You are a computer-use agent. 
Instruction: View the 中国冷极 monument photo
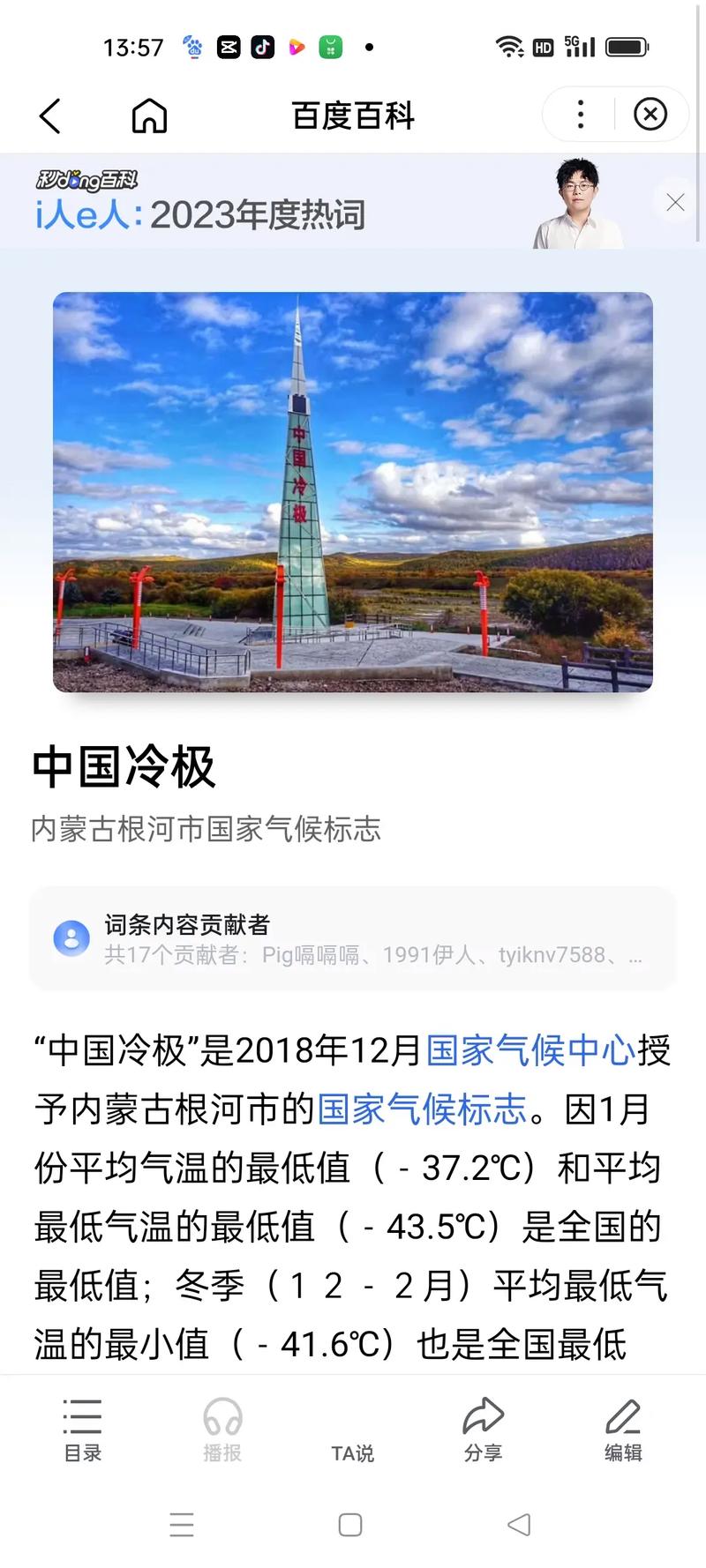click(x=353, y=494)
